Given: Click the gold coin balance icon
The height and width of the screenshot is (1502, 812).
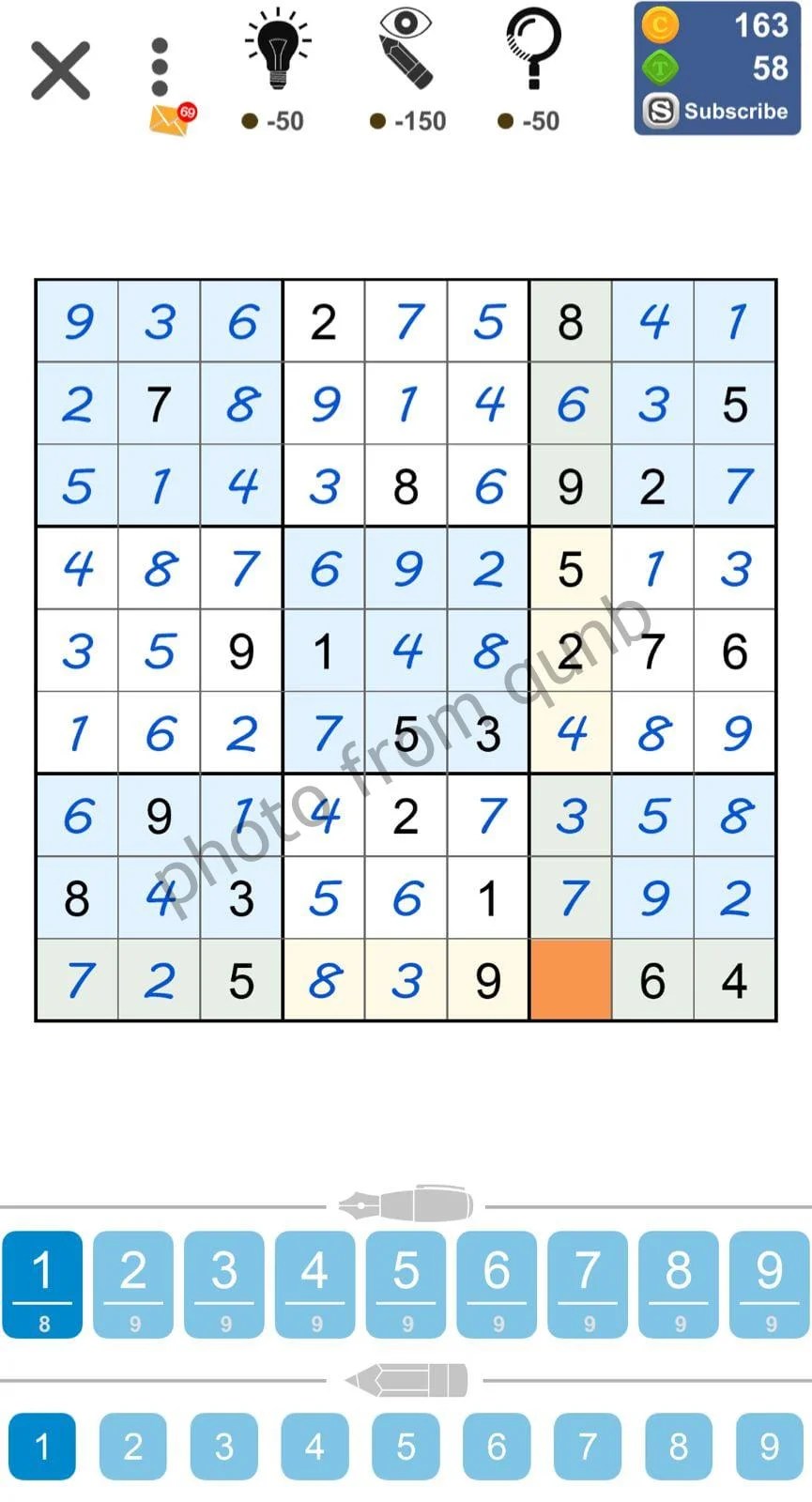Looking at the screenshot, I should 660,25.
